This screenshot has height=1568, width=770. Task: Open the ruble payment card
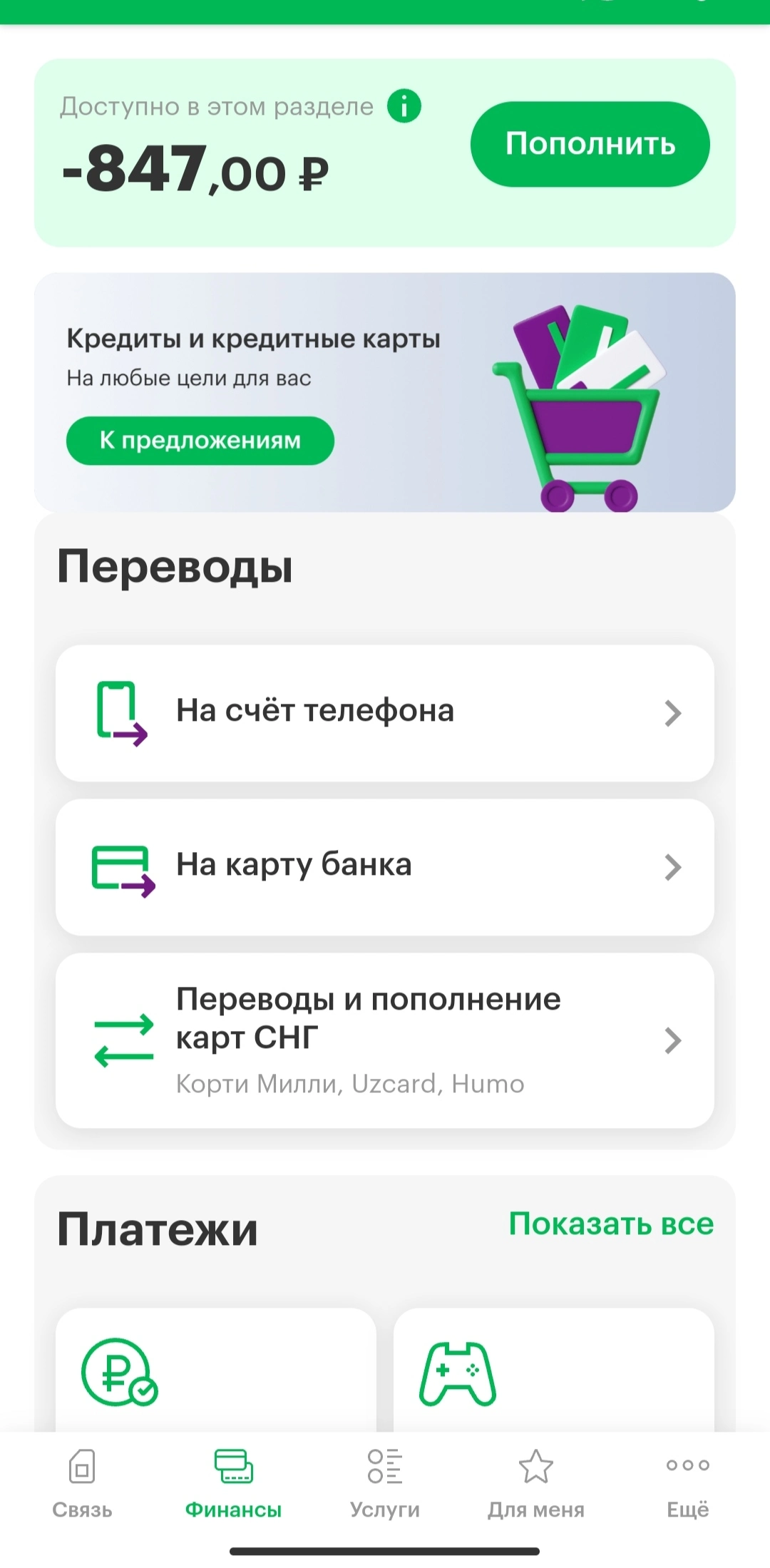216,1370
